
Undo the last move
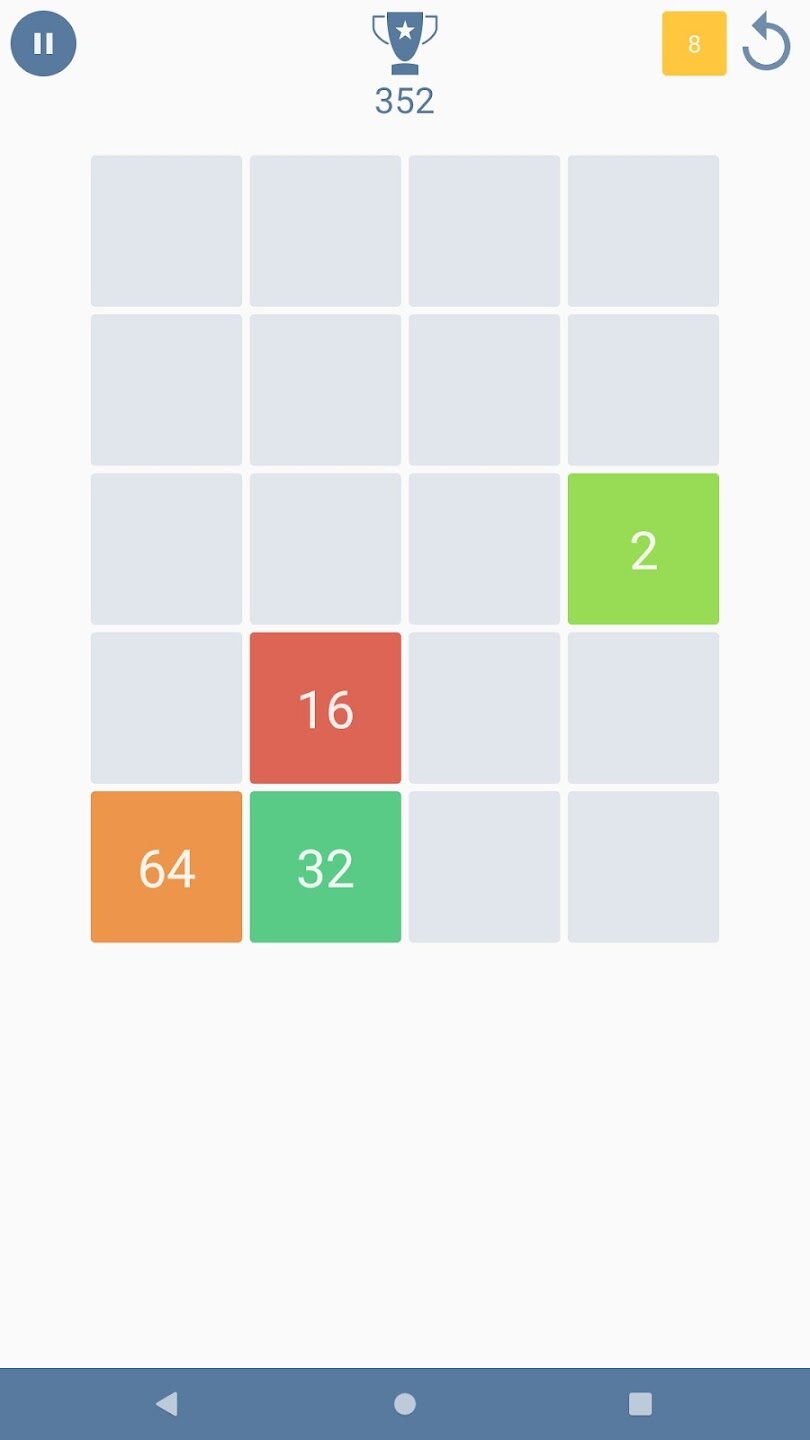pyautogui.click(x=766, y=43)
